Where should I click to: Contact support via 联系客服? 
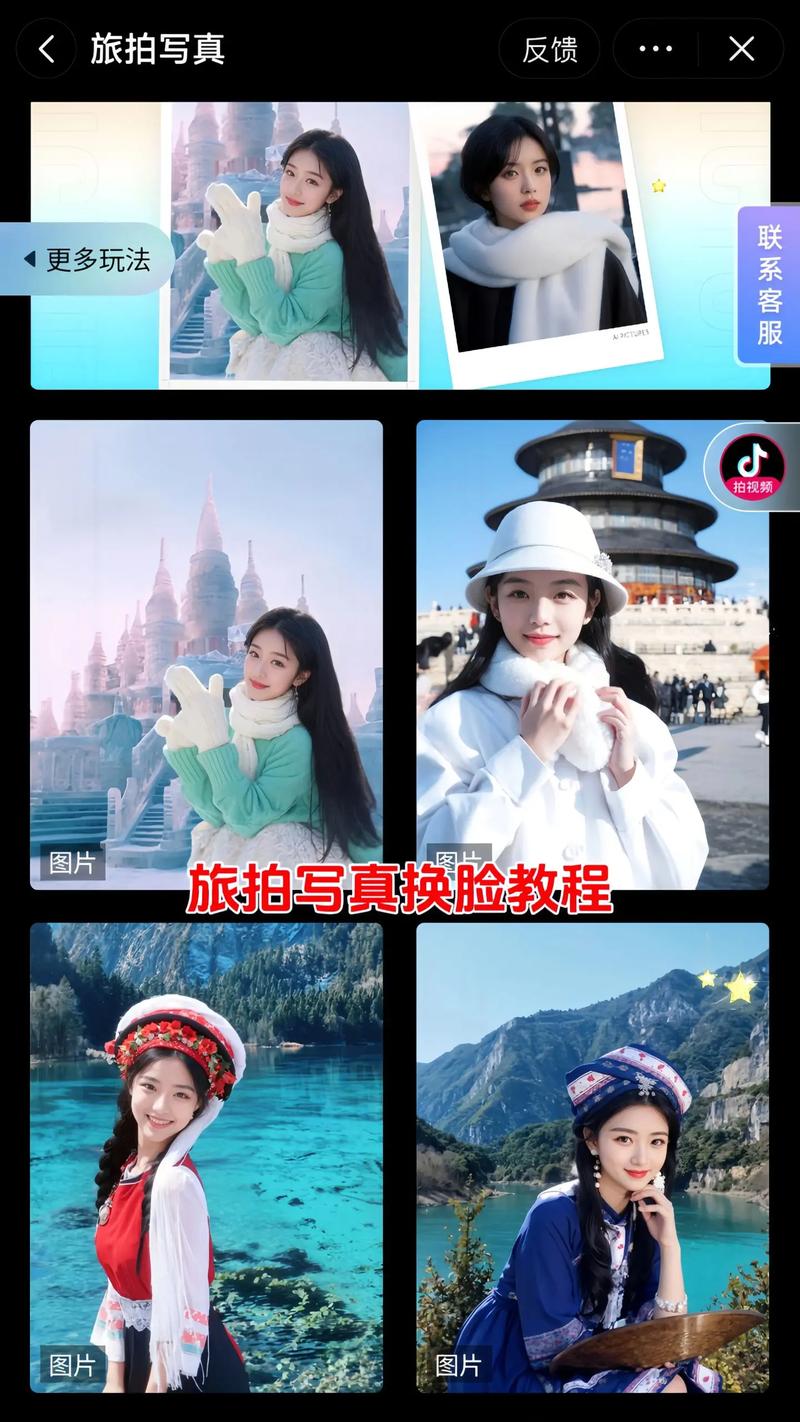coord(769,285)
